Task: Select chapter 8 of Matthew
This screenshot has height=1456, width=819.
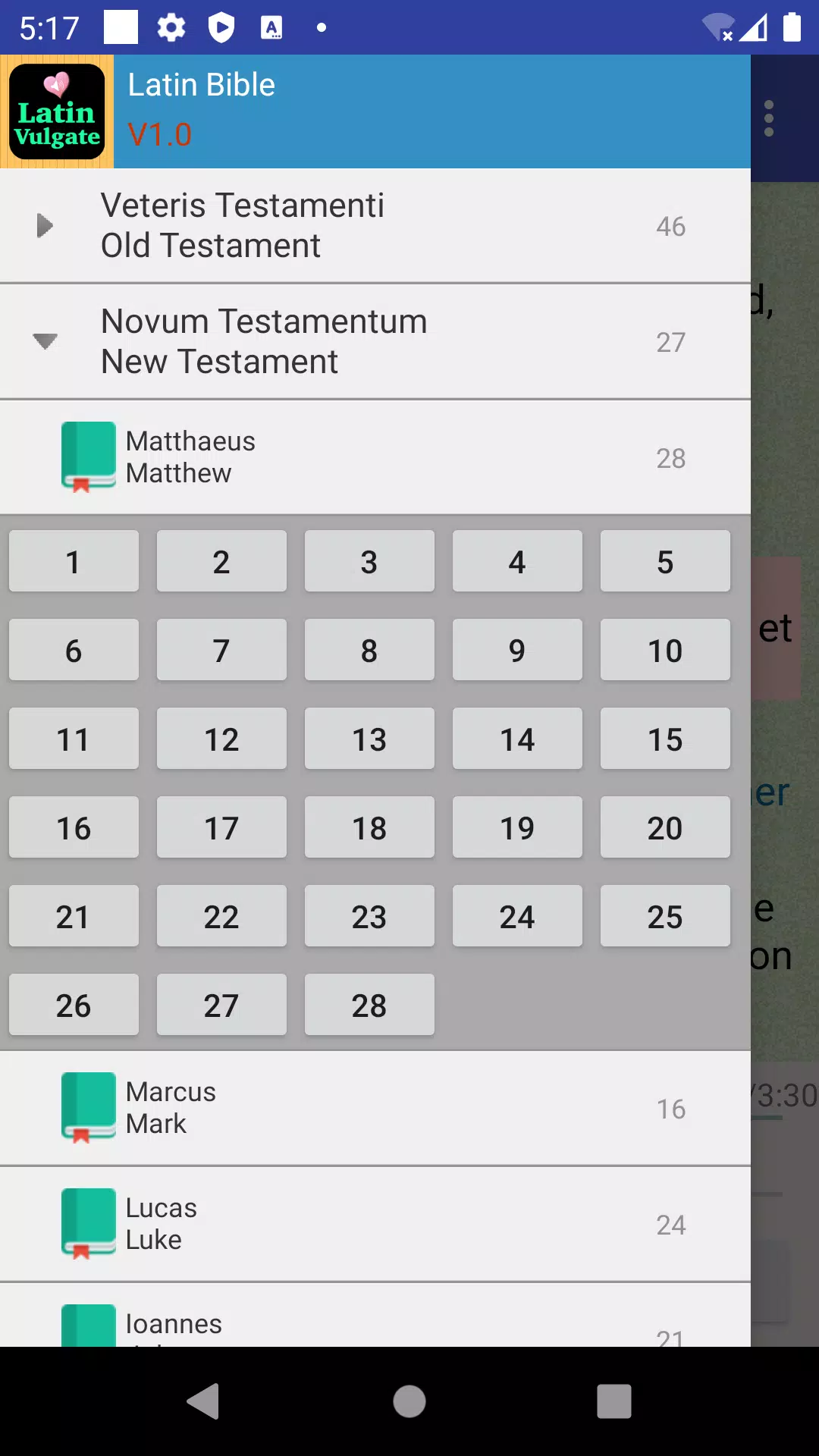Action: tap(369, 651)
